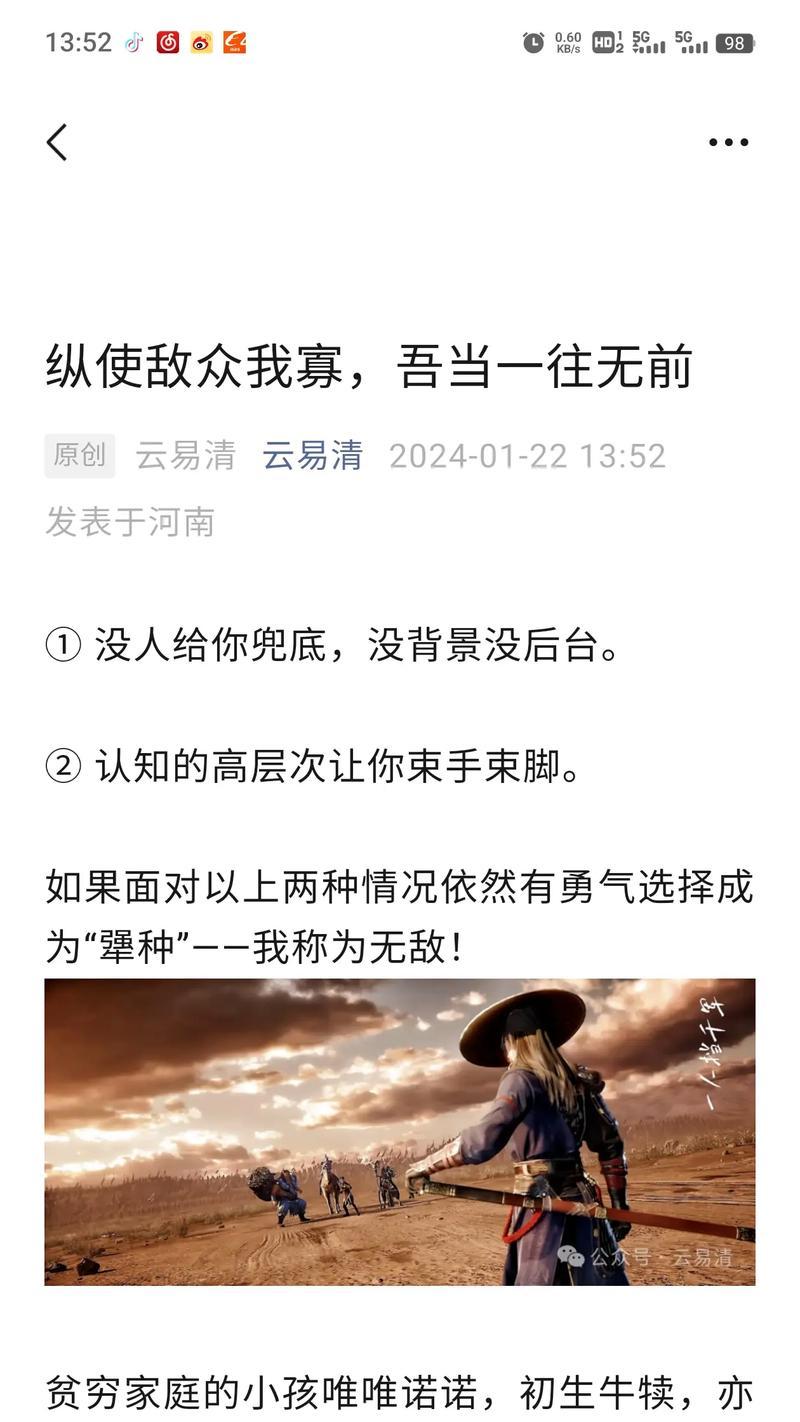Open the three-dot overflow menu
This screenshot has height=1422, width=800.
click(728, 142)
